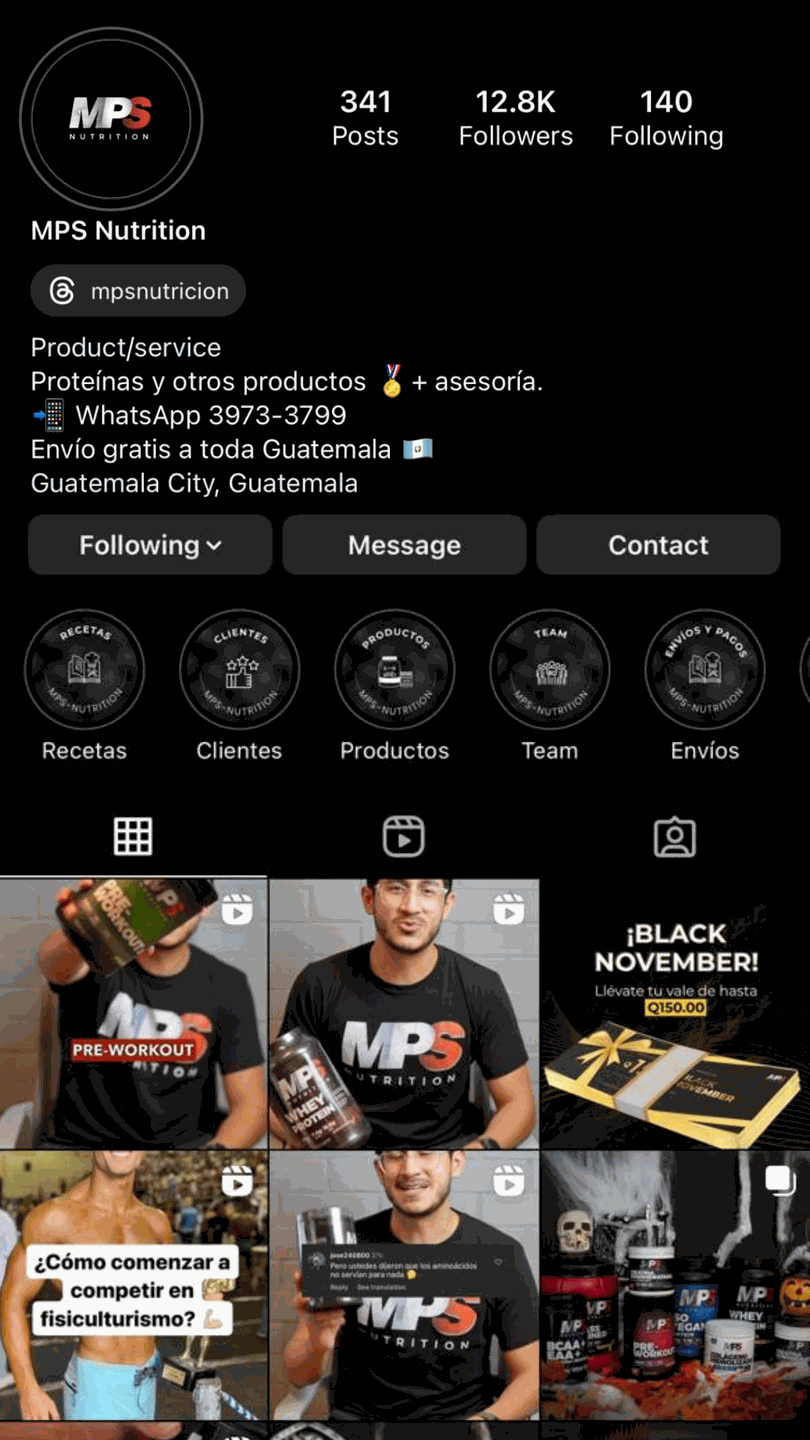Open the fisiculturismo competition reel
810x1440 pixels.
(133, 1285)
